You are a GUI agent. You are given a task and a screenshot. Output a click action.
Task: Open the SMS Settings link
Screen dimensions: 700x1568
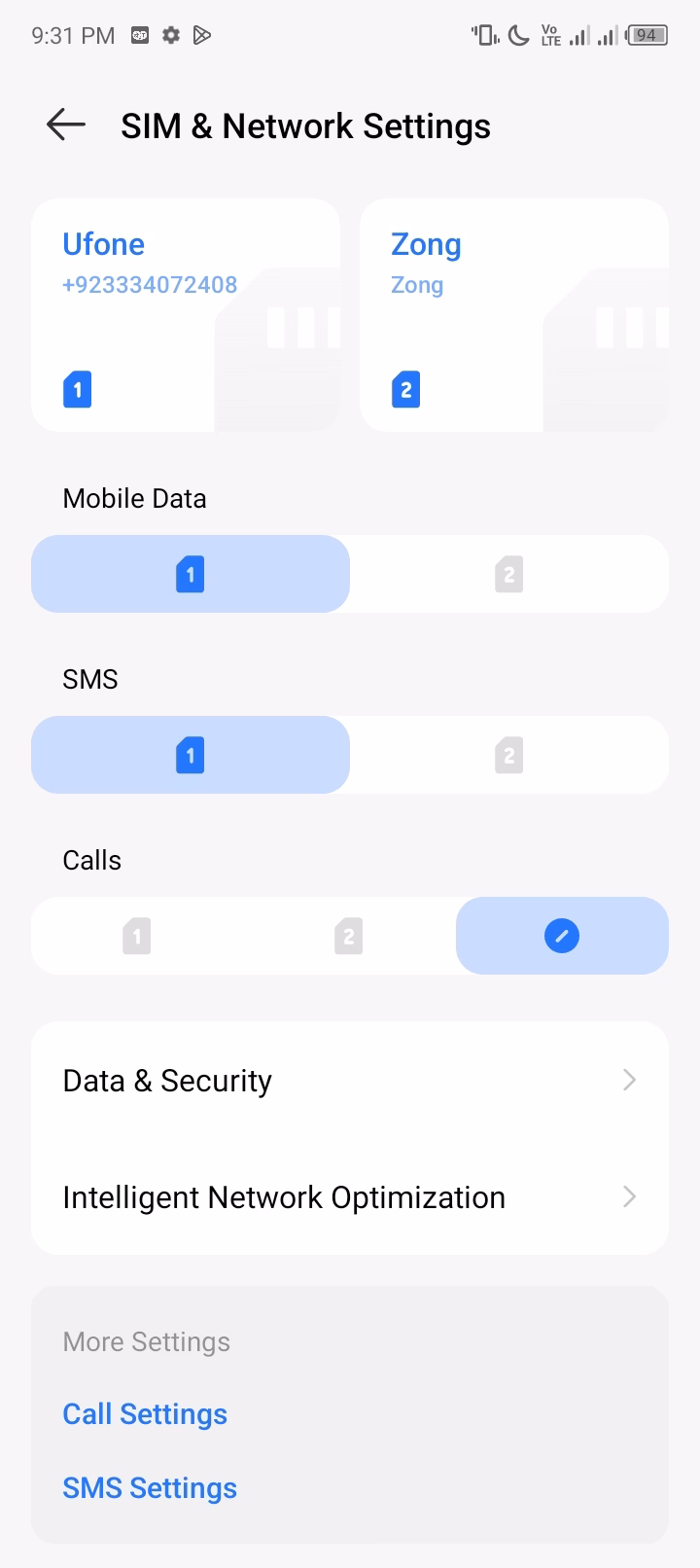coord(150,1487)
